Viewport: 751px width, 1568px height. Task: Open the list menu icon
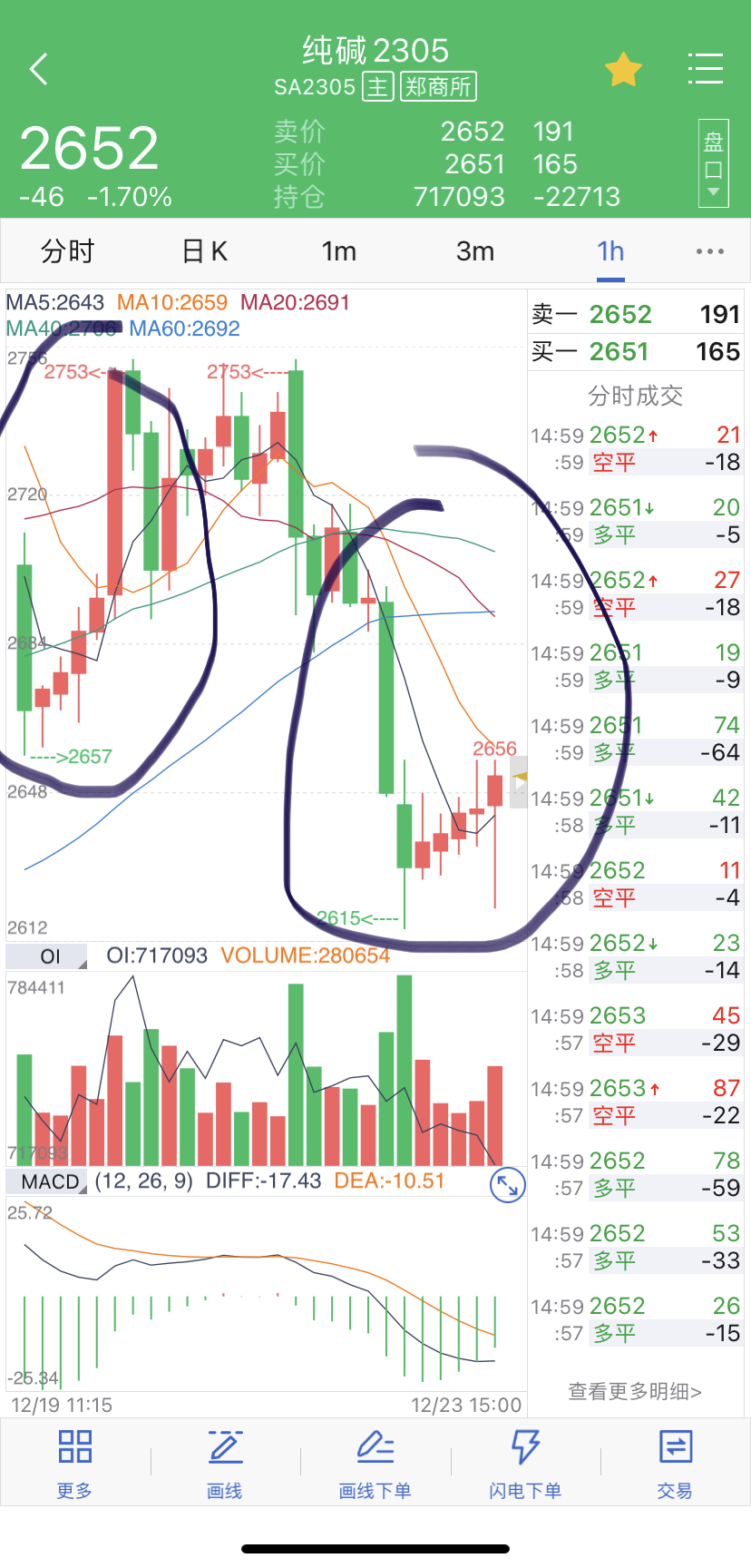pyautogui.click(x=705, y=69)
